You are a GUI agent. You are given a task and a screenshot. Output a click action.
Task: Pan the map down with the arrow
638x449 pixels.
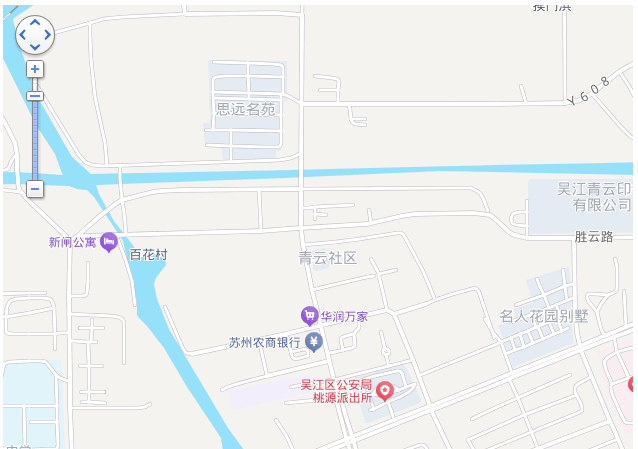pyautogui.click(x=35, y=47)
